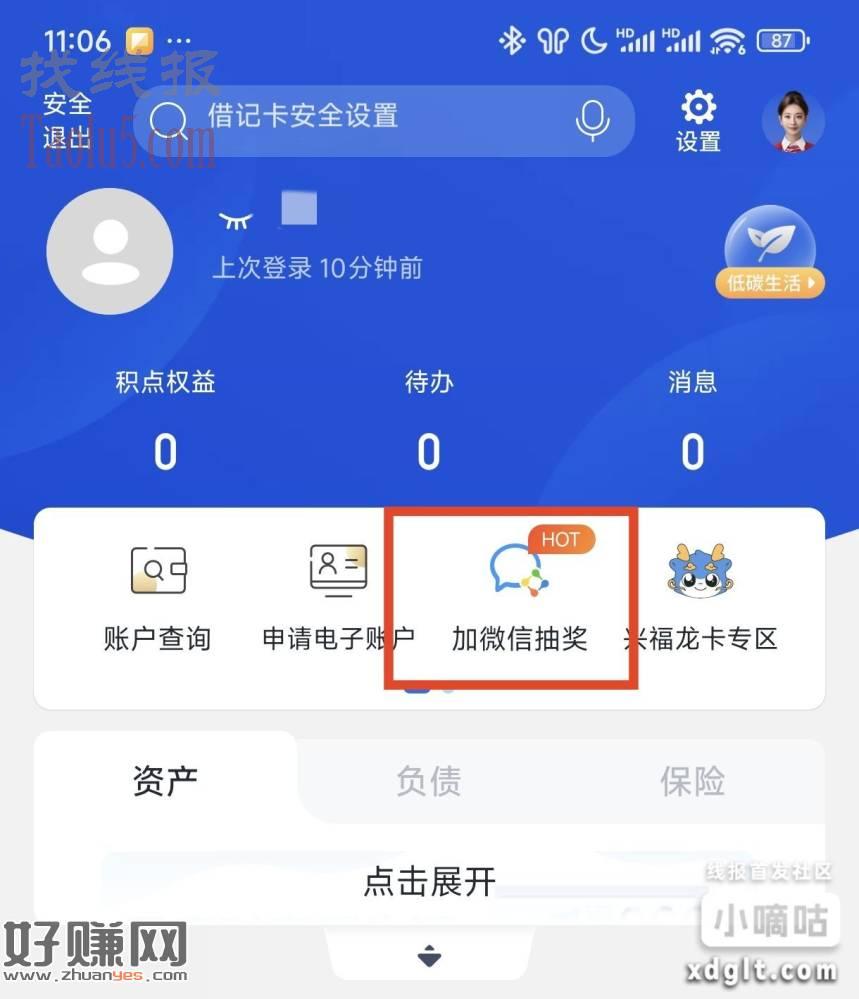Open 设置 settings
859x999 pixels.
coord(698,122)
